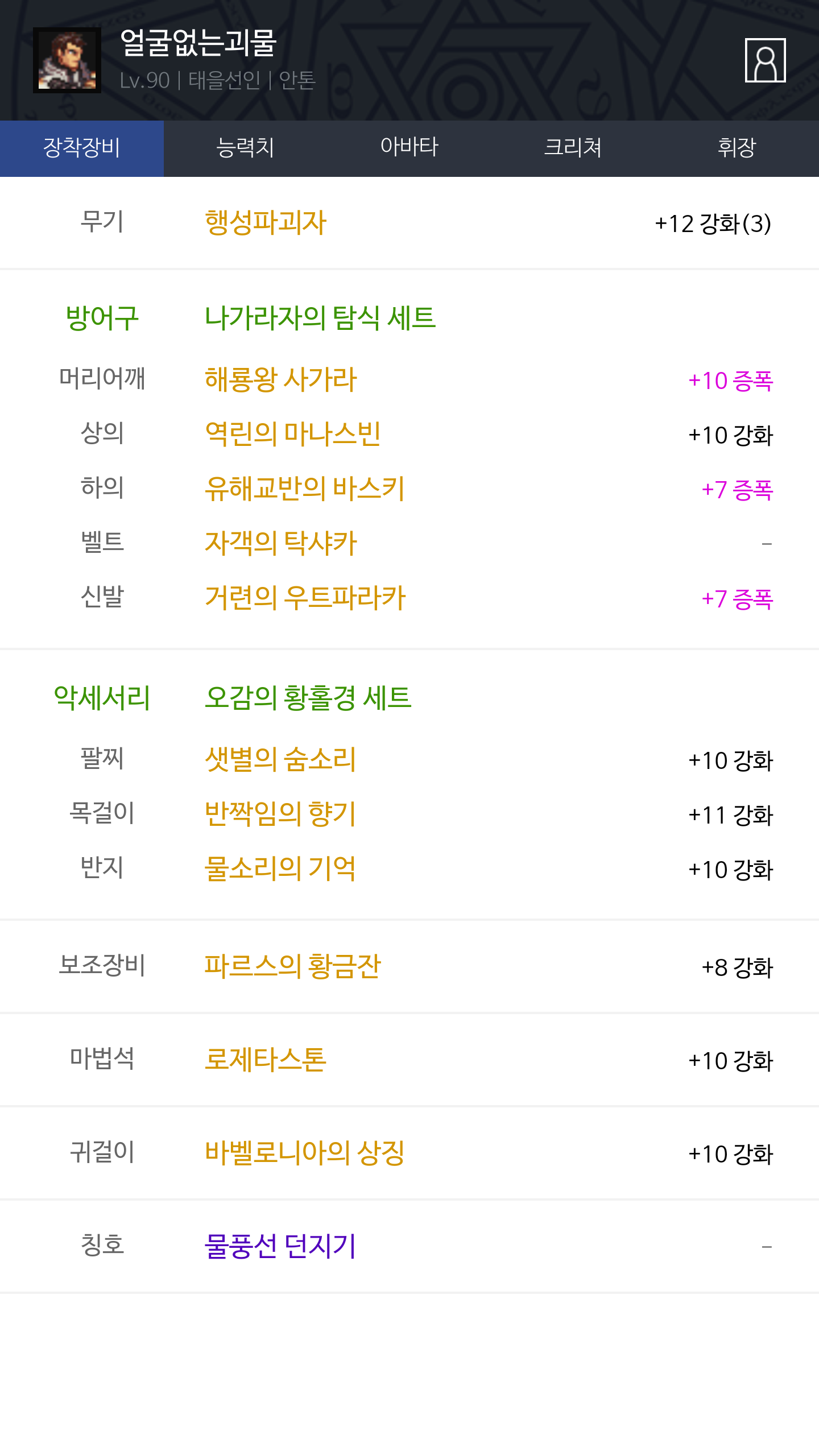
Task: Switch to the 능력치 tab
Action: coord(246,148)
